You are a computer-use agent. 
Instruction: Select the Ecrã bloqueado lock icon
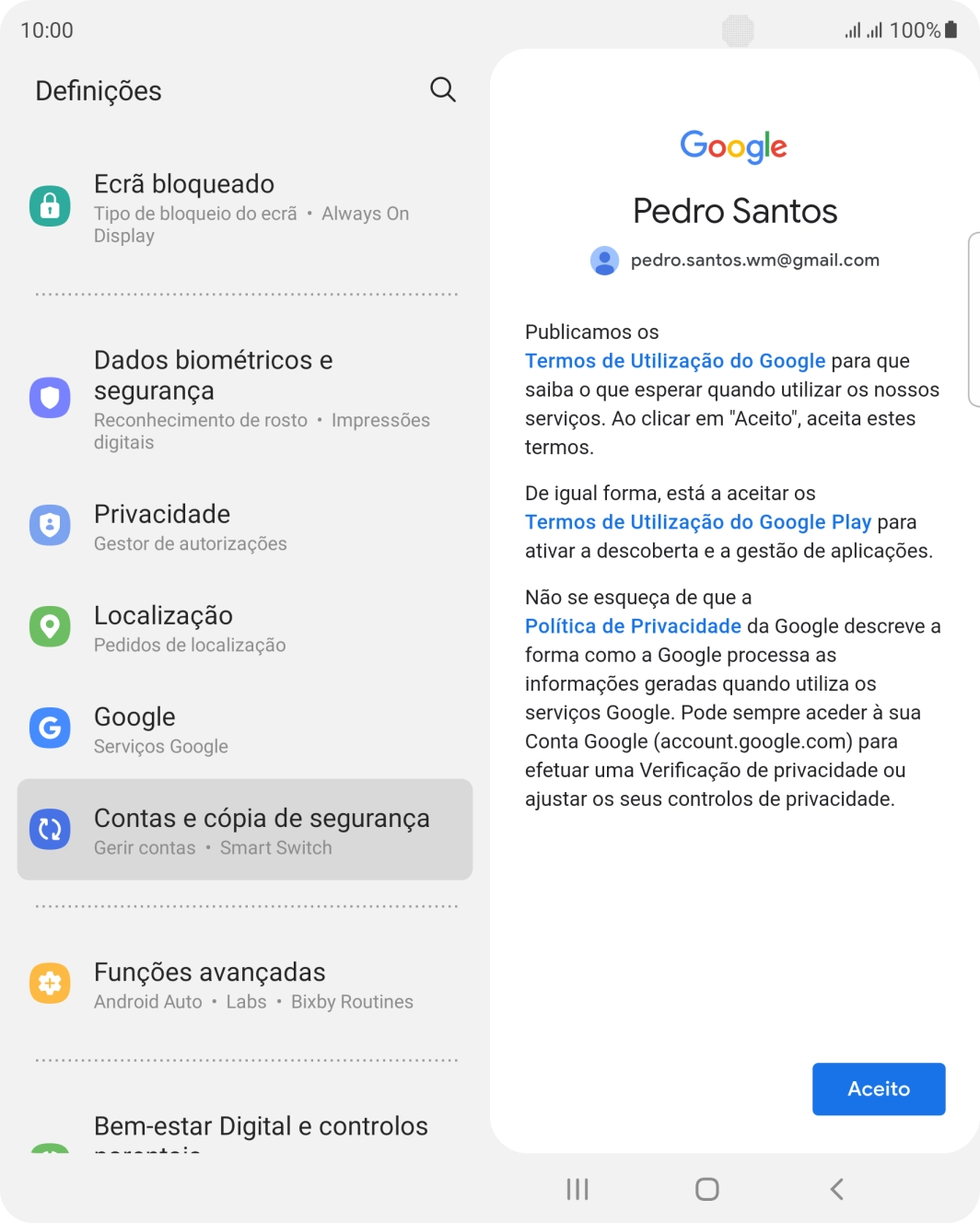pos(50,205)
